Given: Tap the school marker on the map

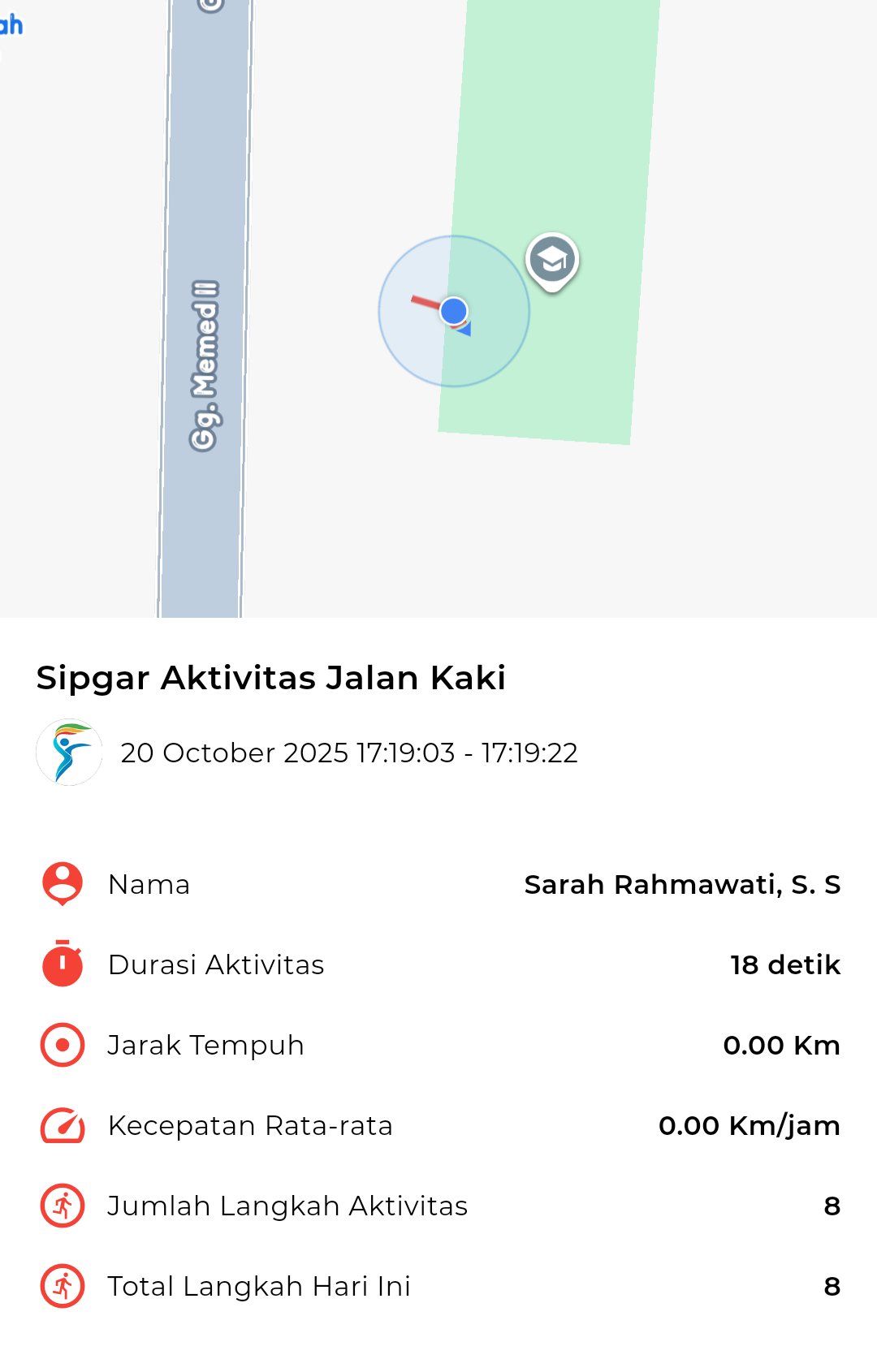Looking at the screenshot, I should pos(552,261).
